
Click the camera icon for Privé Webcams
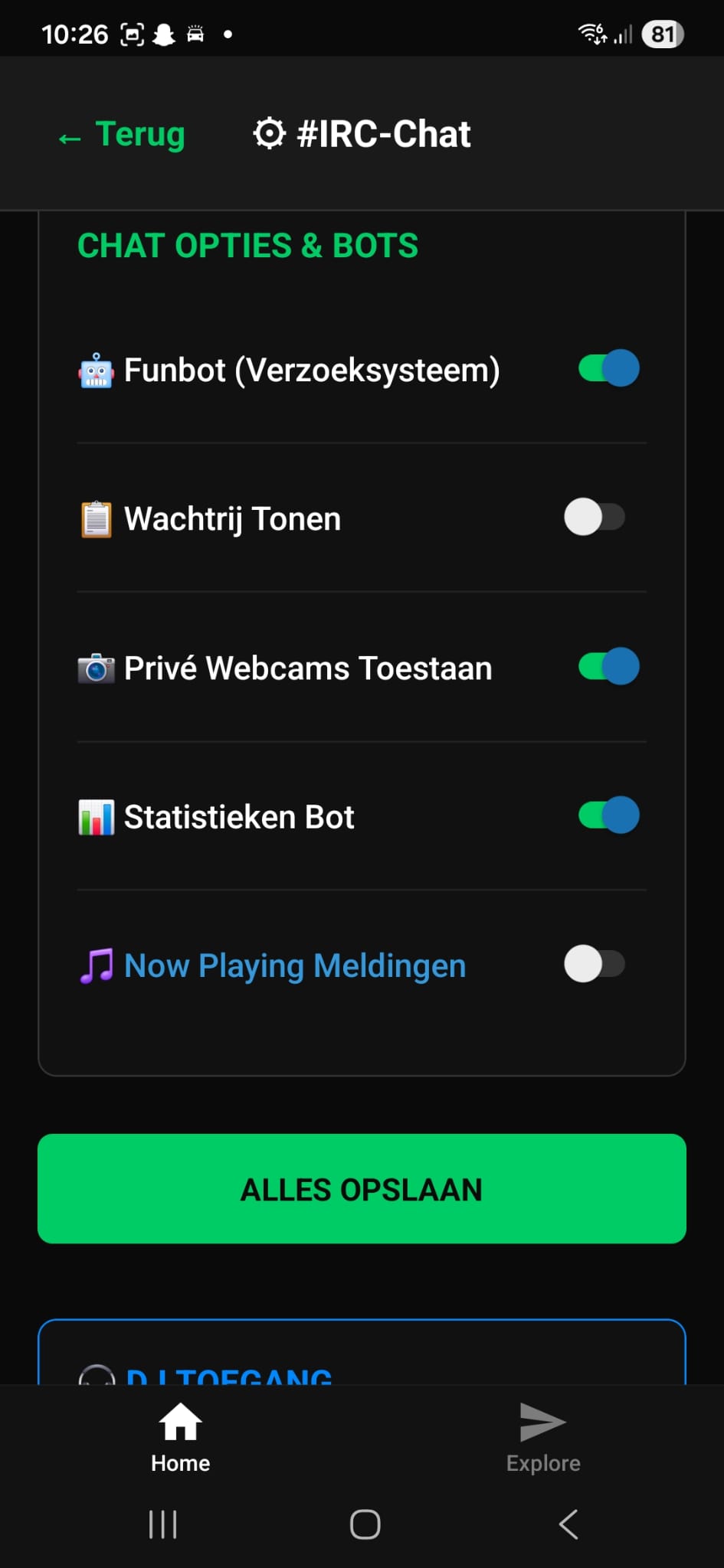[95, 667]
